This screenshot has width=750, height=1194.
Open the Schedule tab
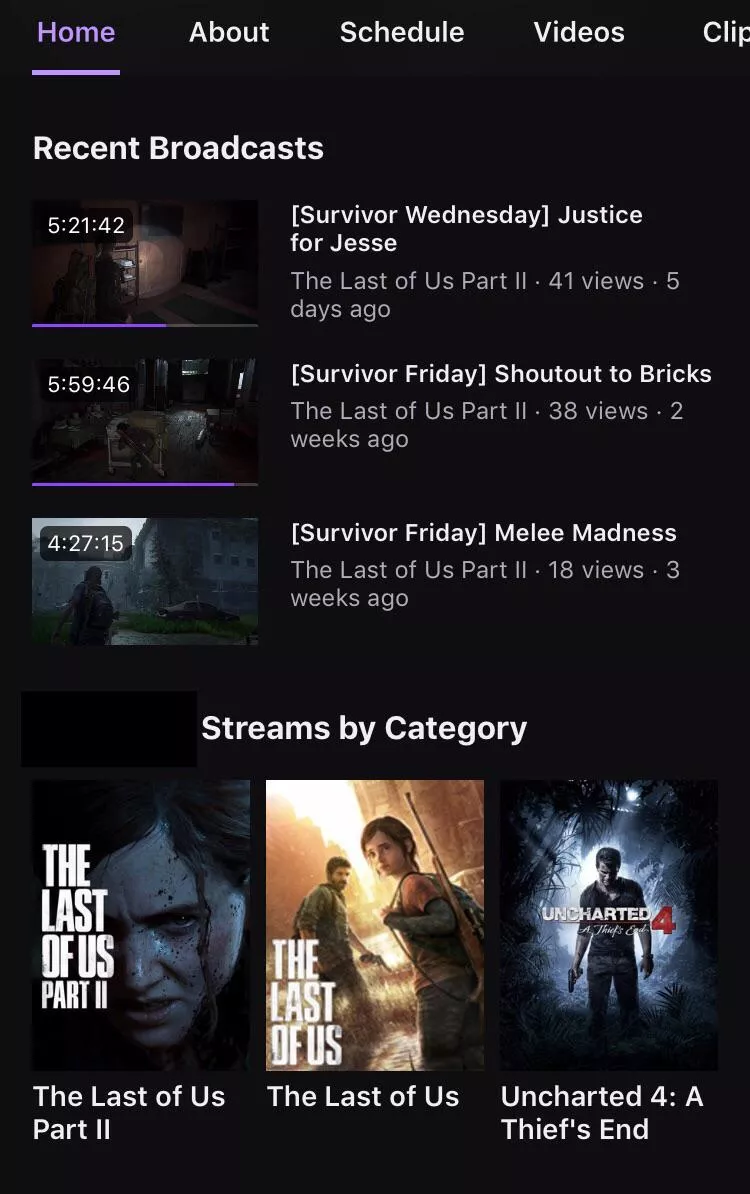401,32
